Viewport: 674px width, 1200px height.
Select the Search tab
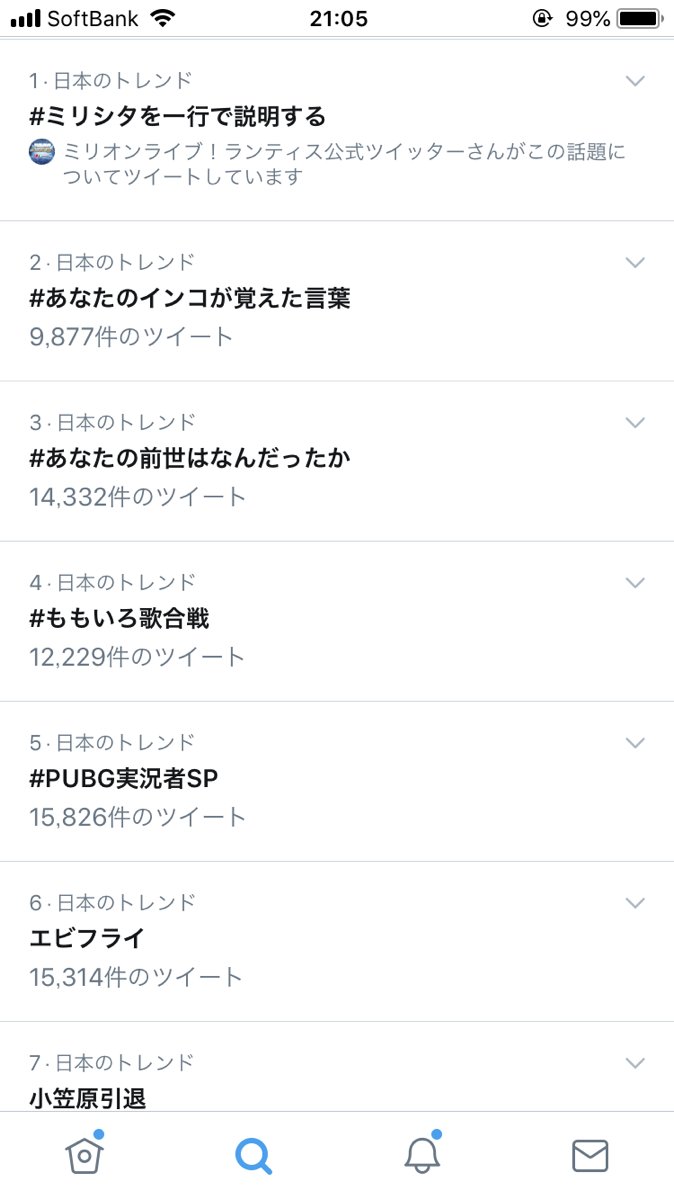[253, 1155]
